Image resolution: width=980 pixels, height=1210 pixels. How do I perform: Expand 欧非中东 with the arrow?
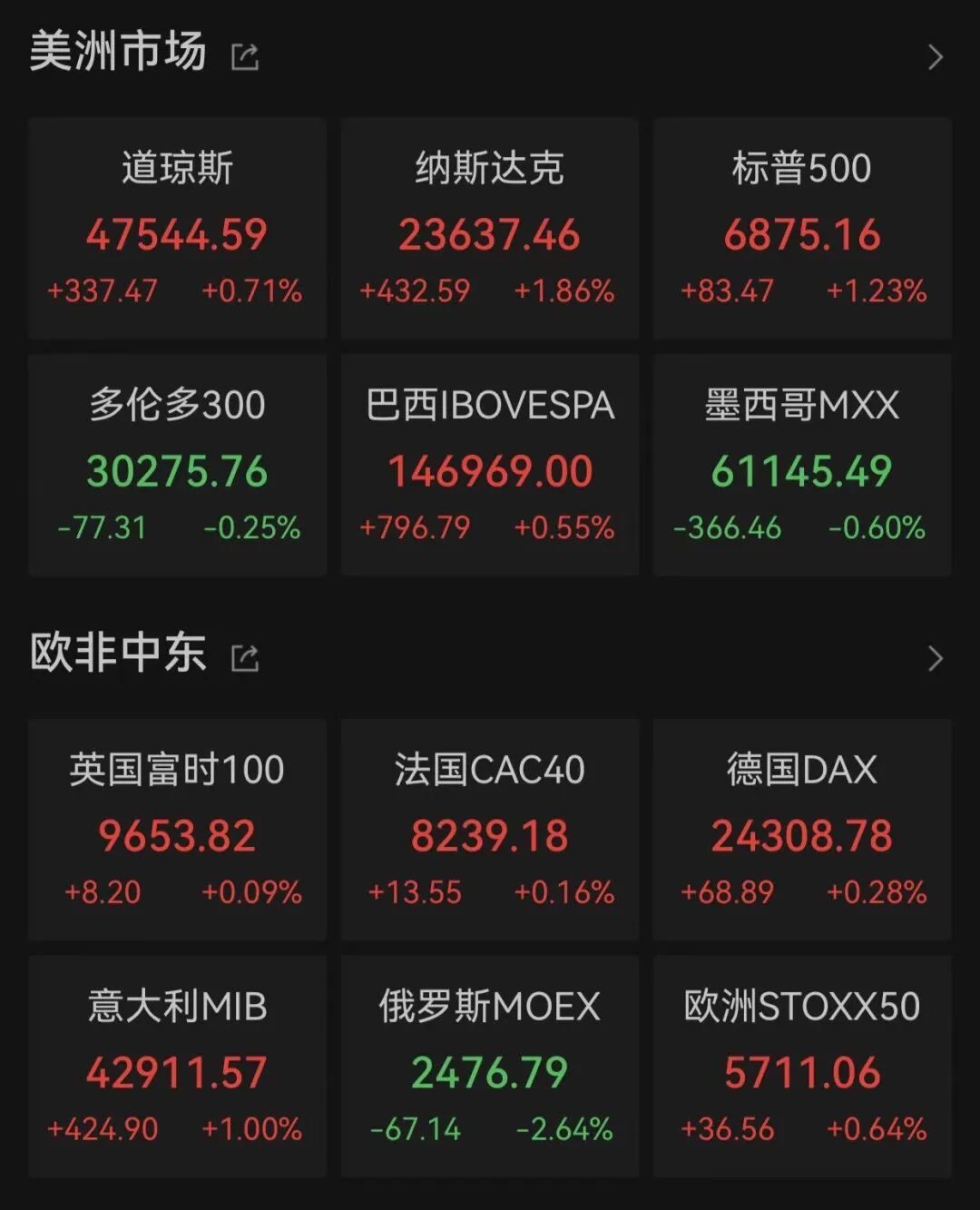(936, 658)
